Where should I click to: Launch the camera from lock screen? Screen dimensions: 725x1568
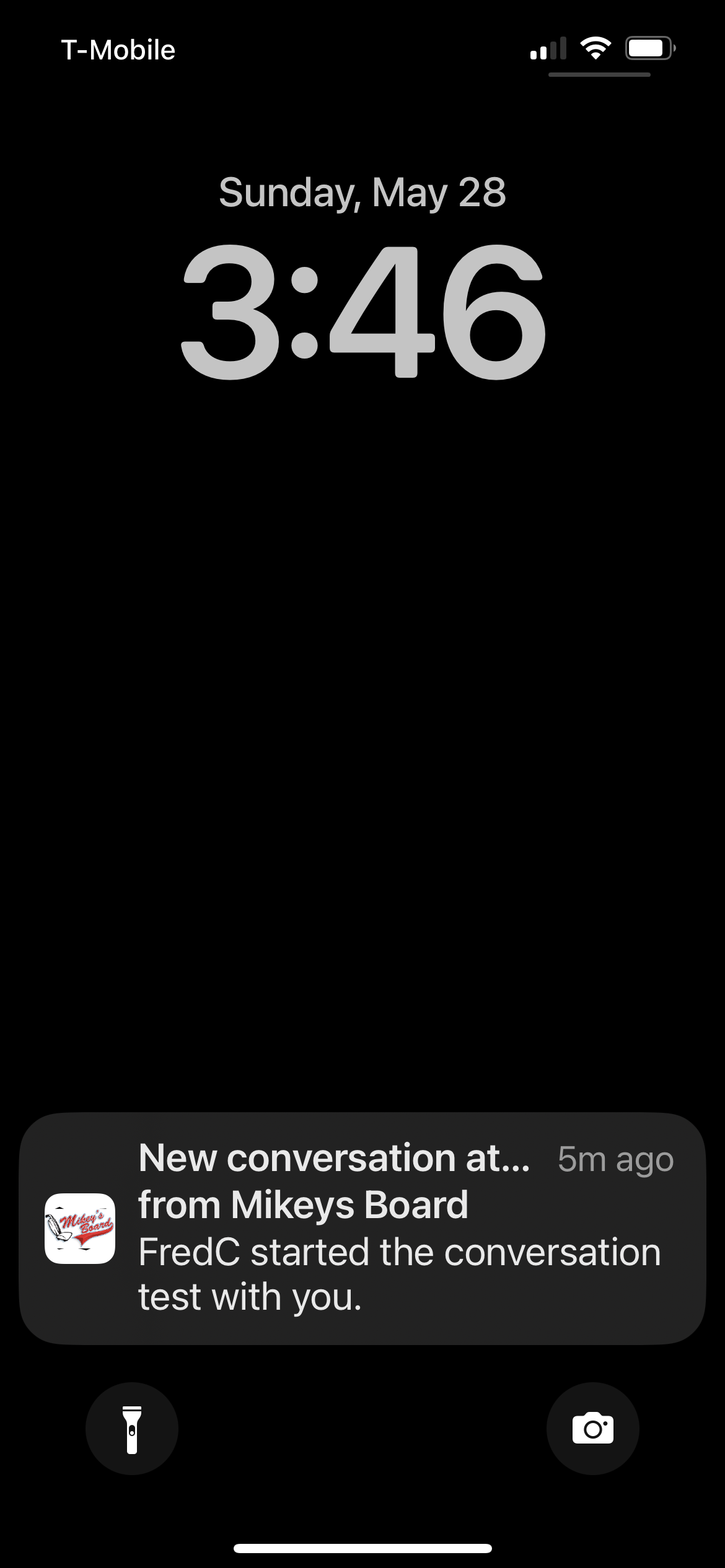[592, 1429]
